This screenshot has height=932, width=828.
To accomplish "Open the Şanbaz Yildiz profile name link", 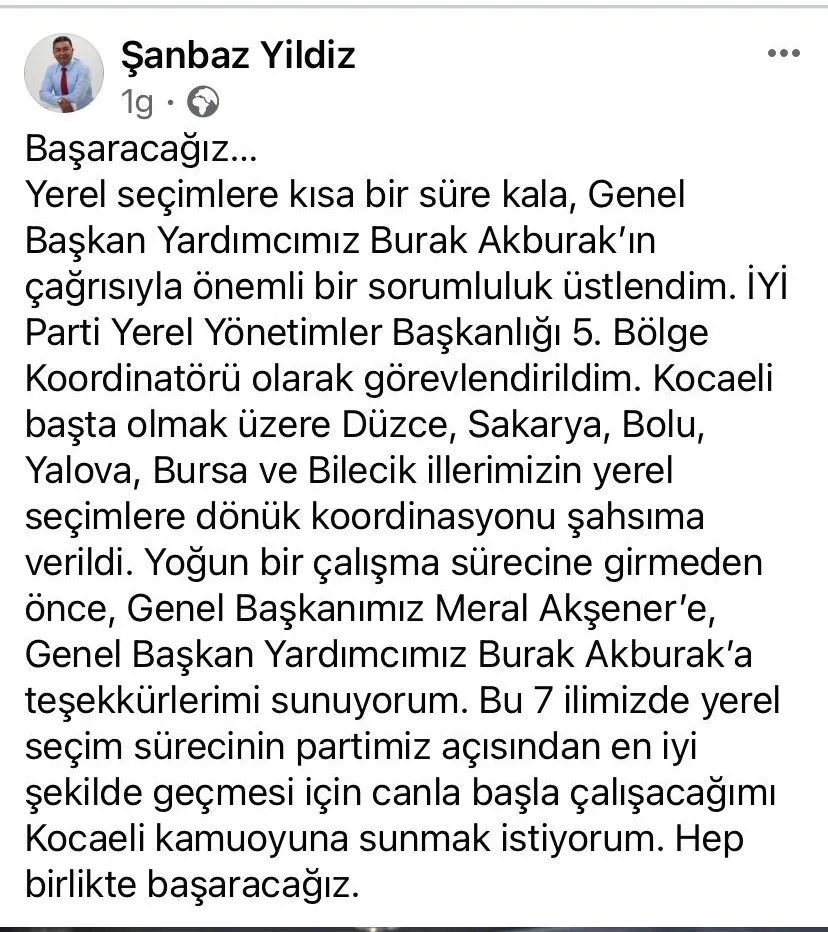I will pyautogui.click(x=237, y=54).
